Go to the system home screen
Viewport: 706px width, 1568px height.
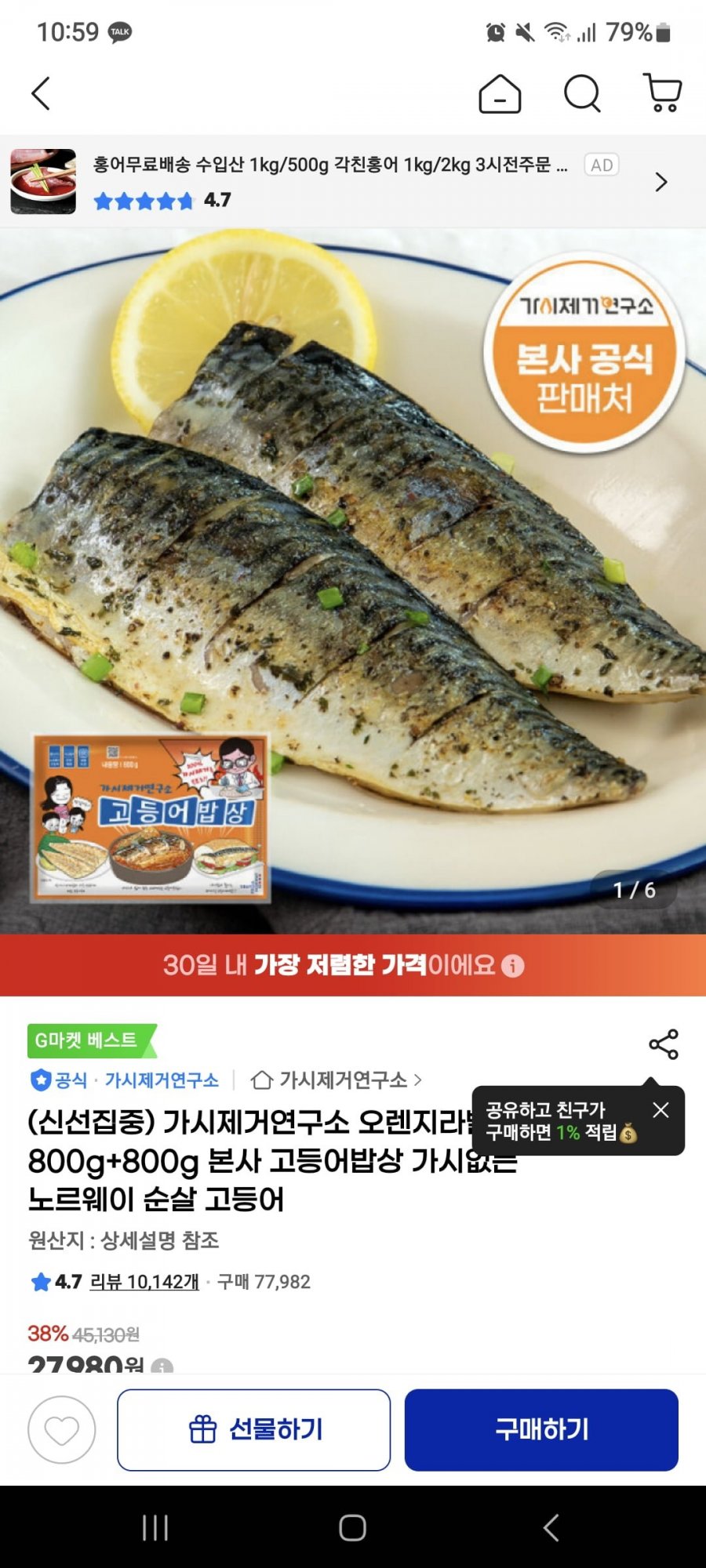352,1527
